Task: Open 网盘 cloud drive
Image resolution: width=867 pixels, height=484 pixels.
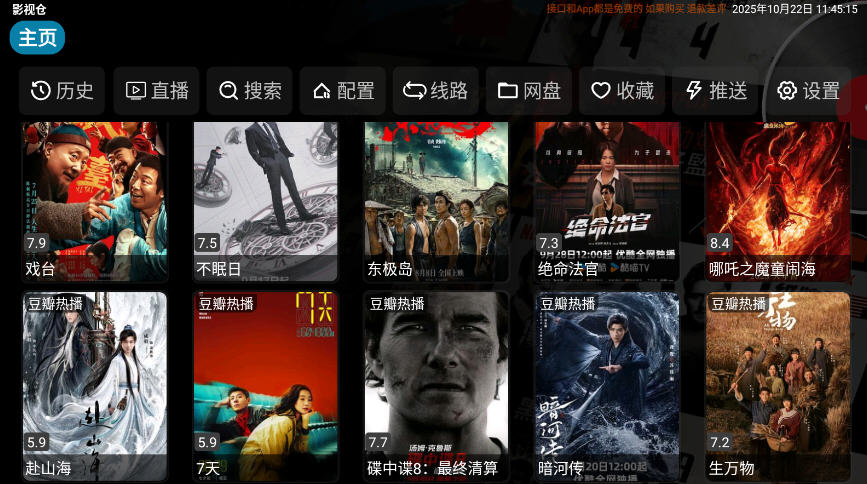Action: pyautogui.click(x=529, y=91)
